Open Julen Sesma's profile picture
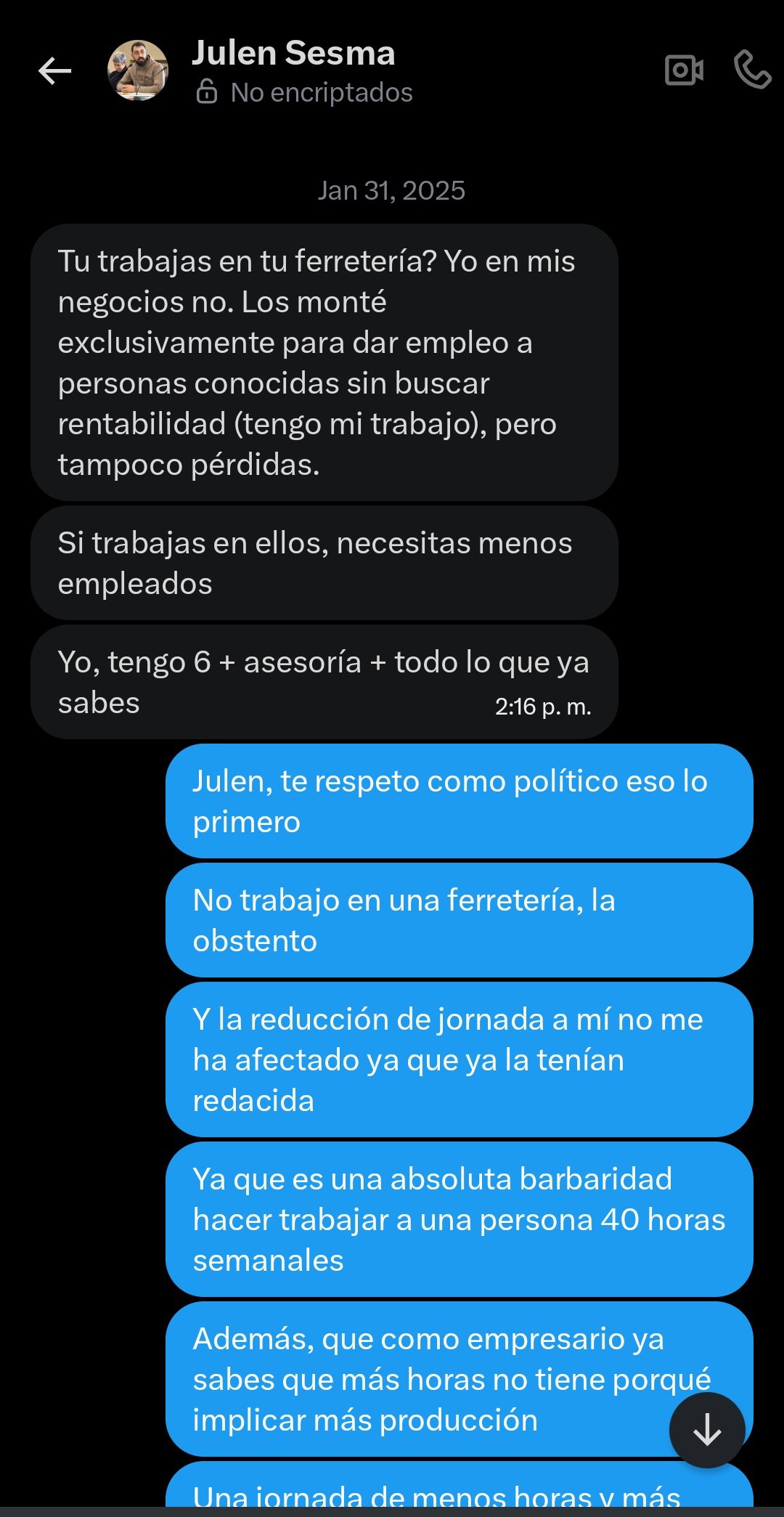The image size is (784, 1517). coord(138,70)
